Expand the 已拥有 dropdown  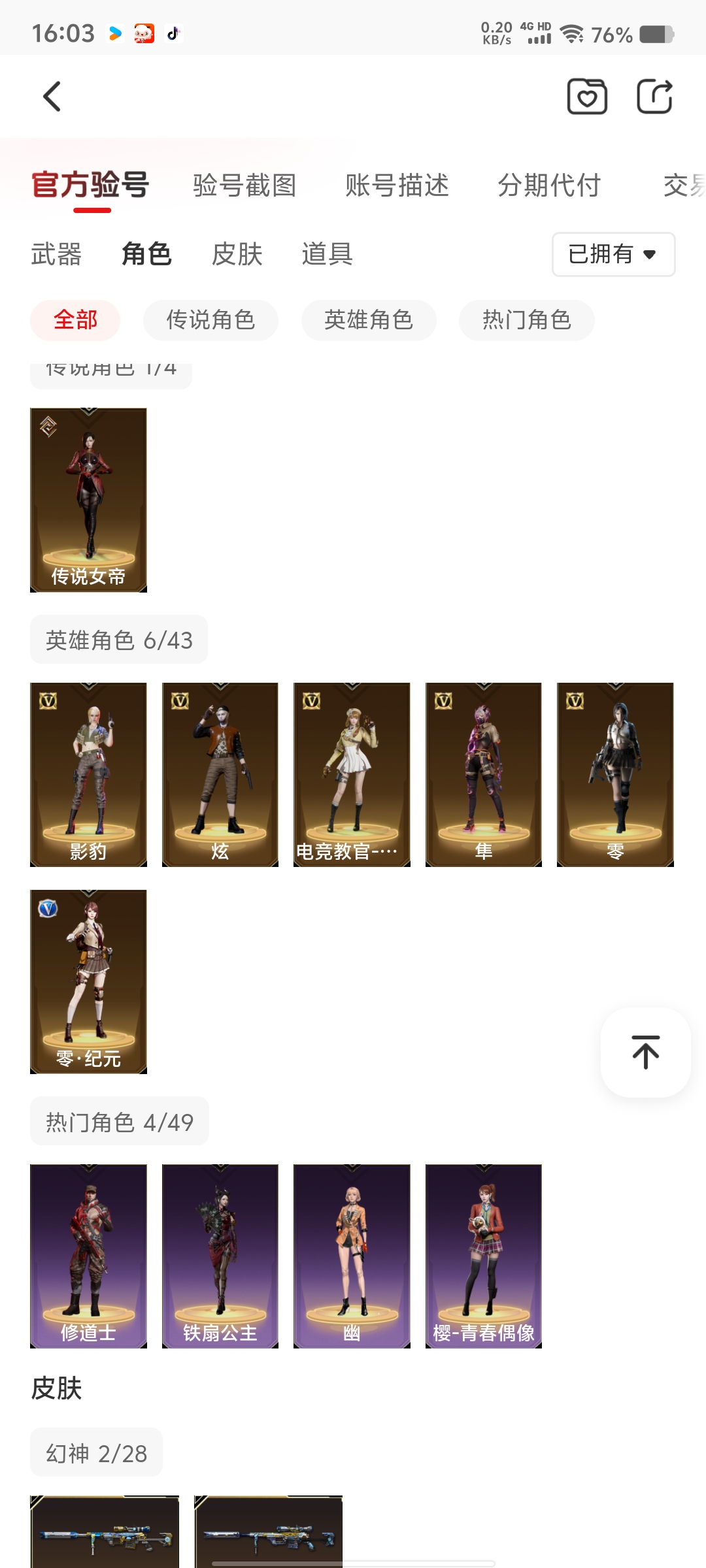point(613,254)
